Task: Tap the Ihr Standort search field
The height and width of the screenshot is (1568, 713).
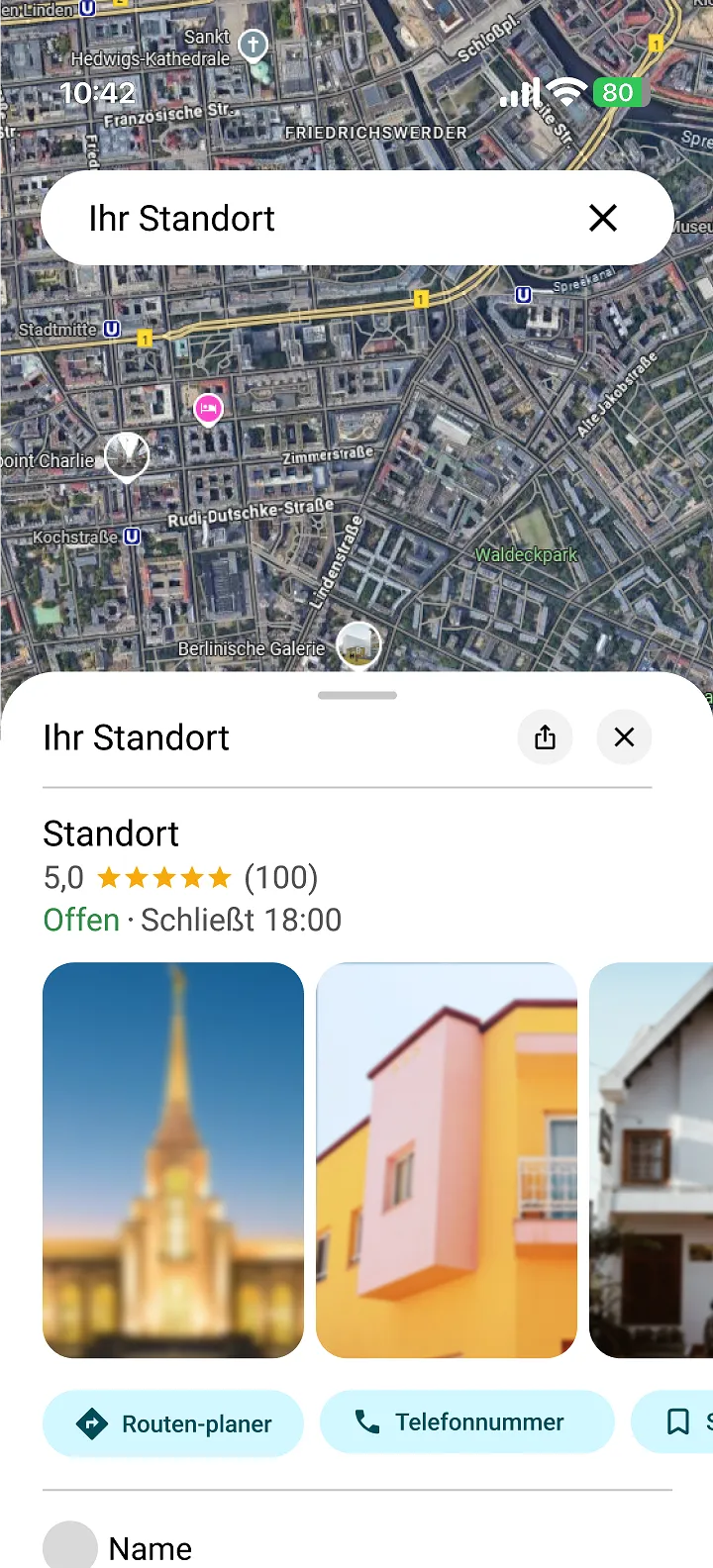Action: pos(297,218)
